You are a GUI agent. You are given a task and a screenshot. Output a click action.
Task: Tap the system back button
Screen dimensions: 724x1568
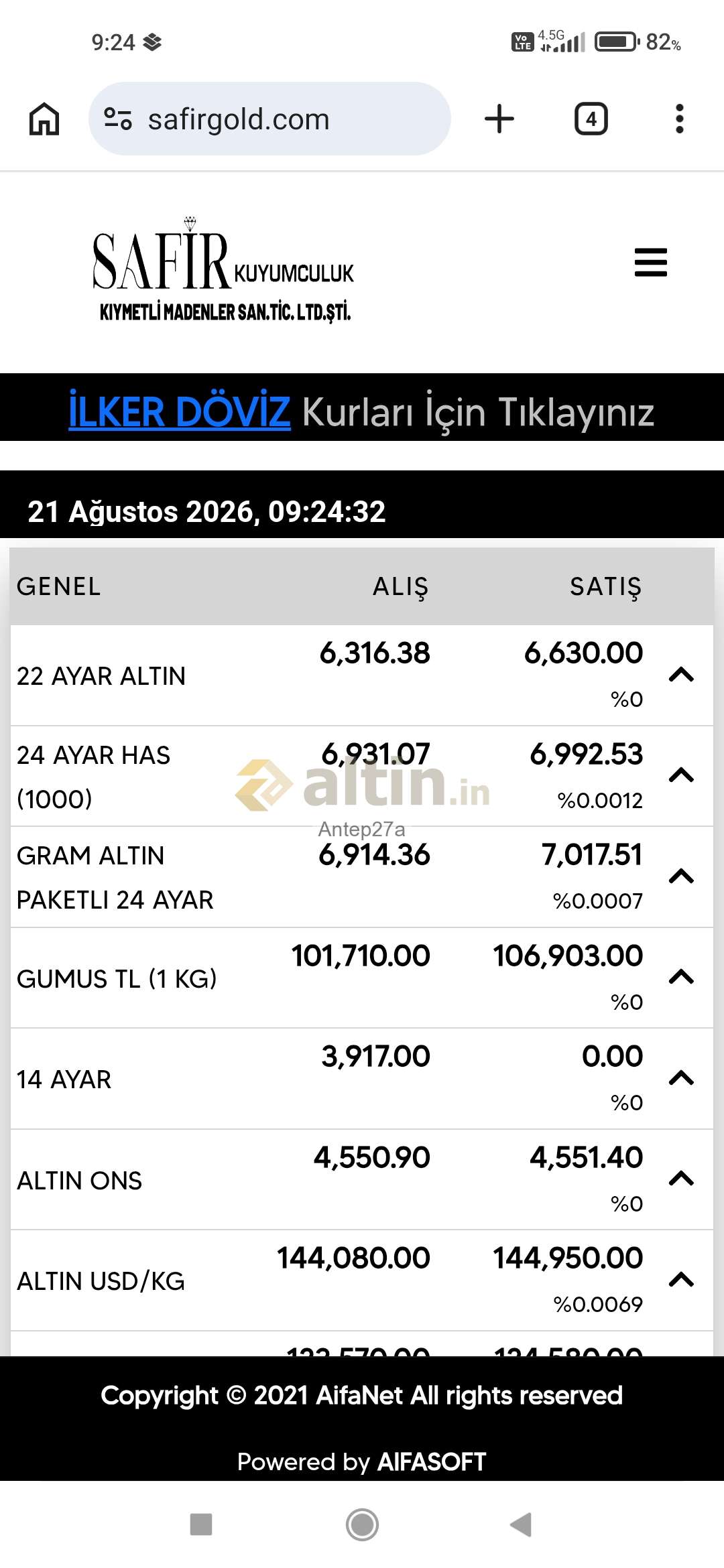521,1524
